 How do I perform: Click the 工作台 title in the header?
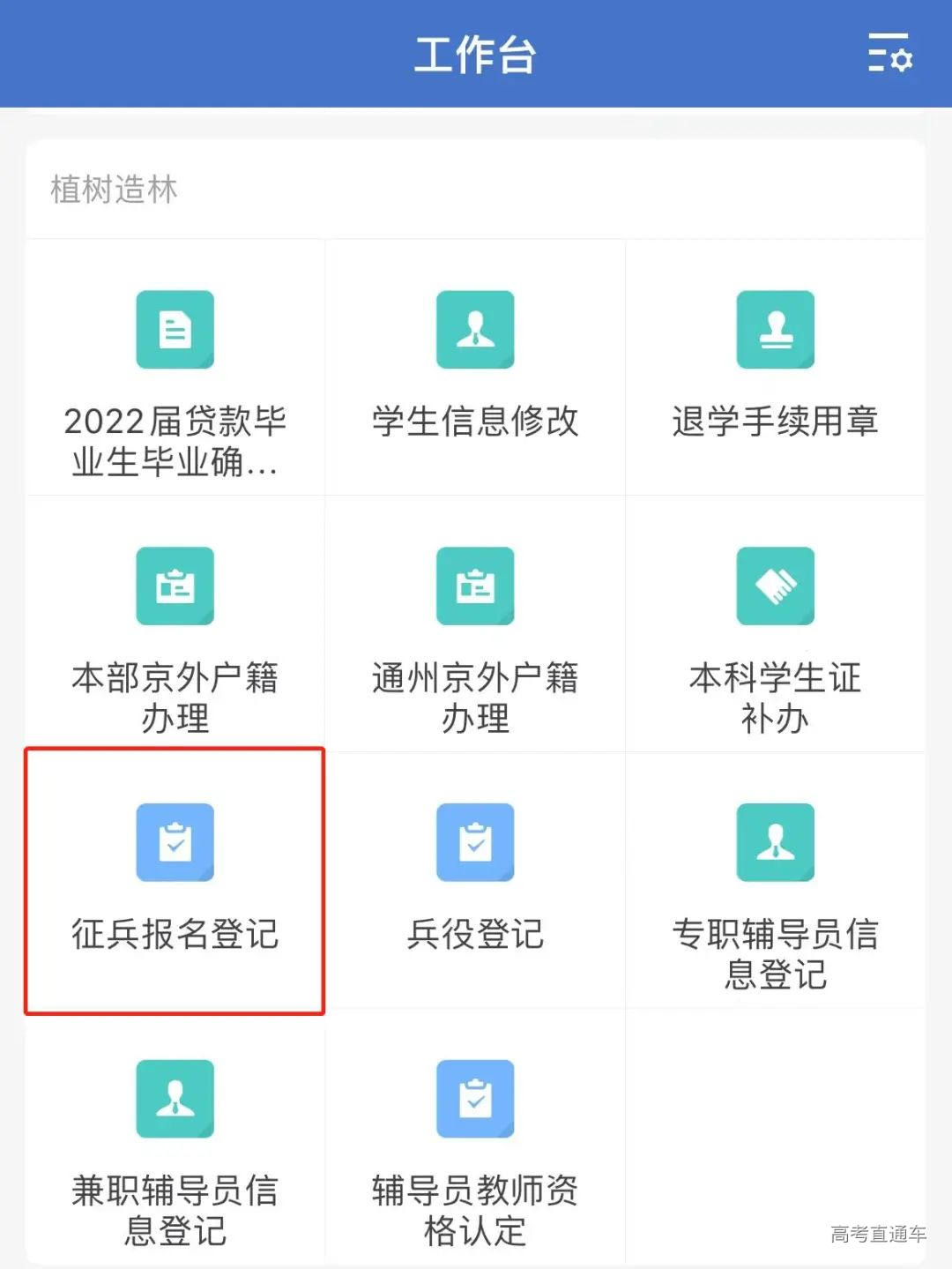pos(475,55)
